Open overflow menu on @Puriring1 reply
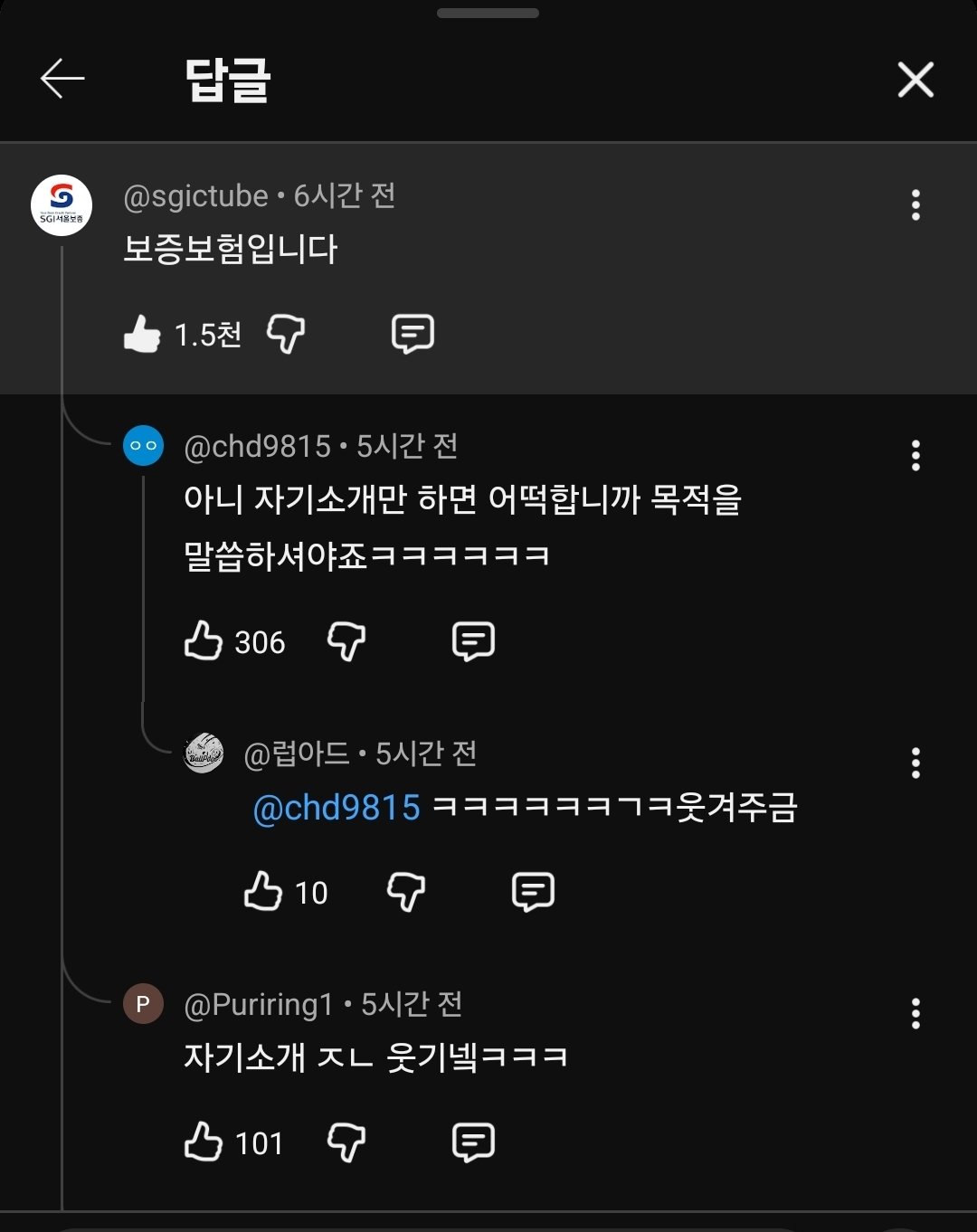Image resolution: width=977 pixels, height=1232 pixels. click(x=915, y=1014)
